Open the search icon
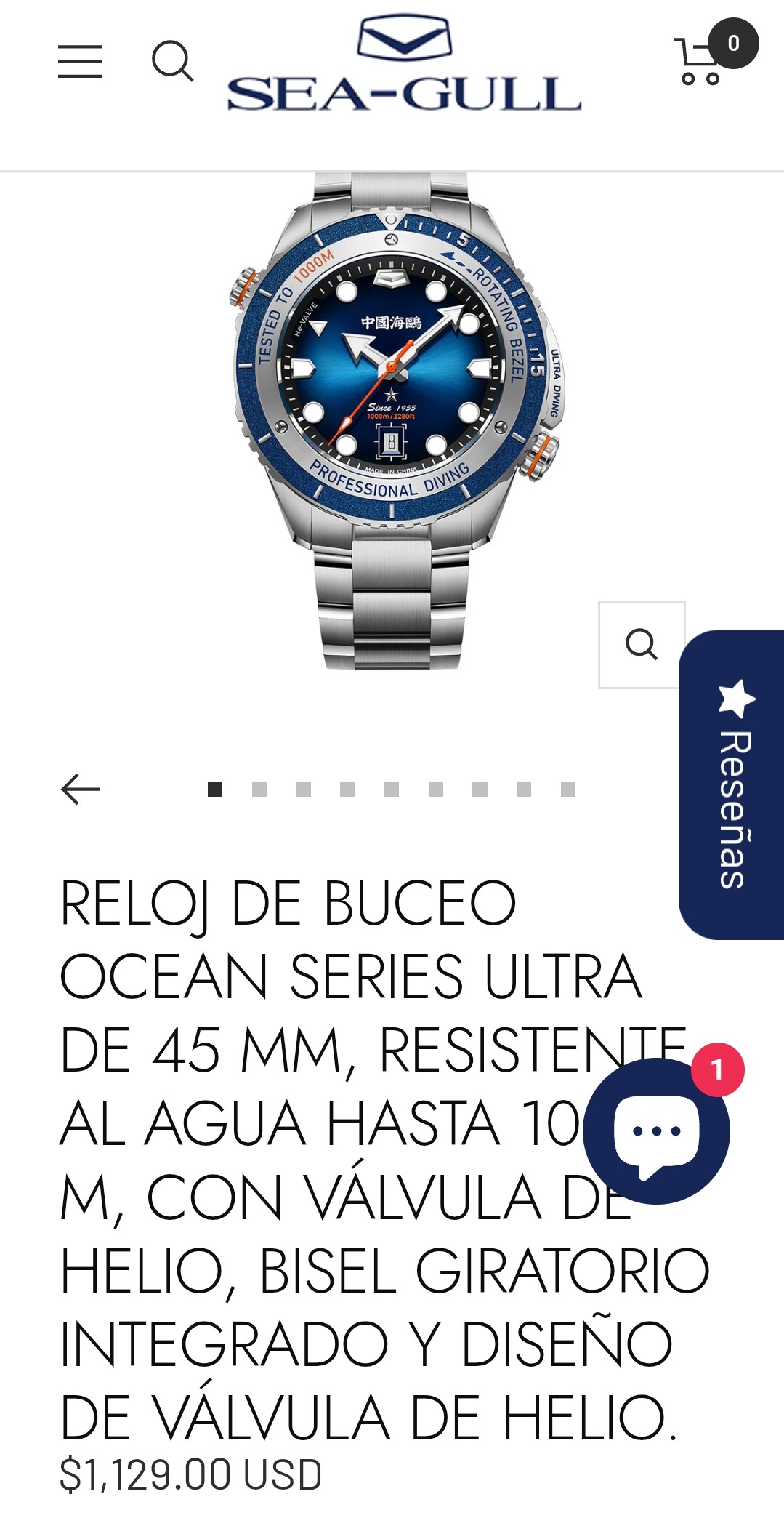This screenshot has width=784, height=1518. click(x=172, y=61)
